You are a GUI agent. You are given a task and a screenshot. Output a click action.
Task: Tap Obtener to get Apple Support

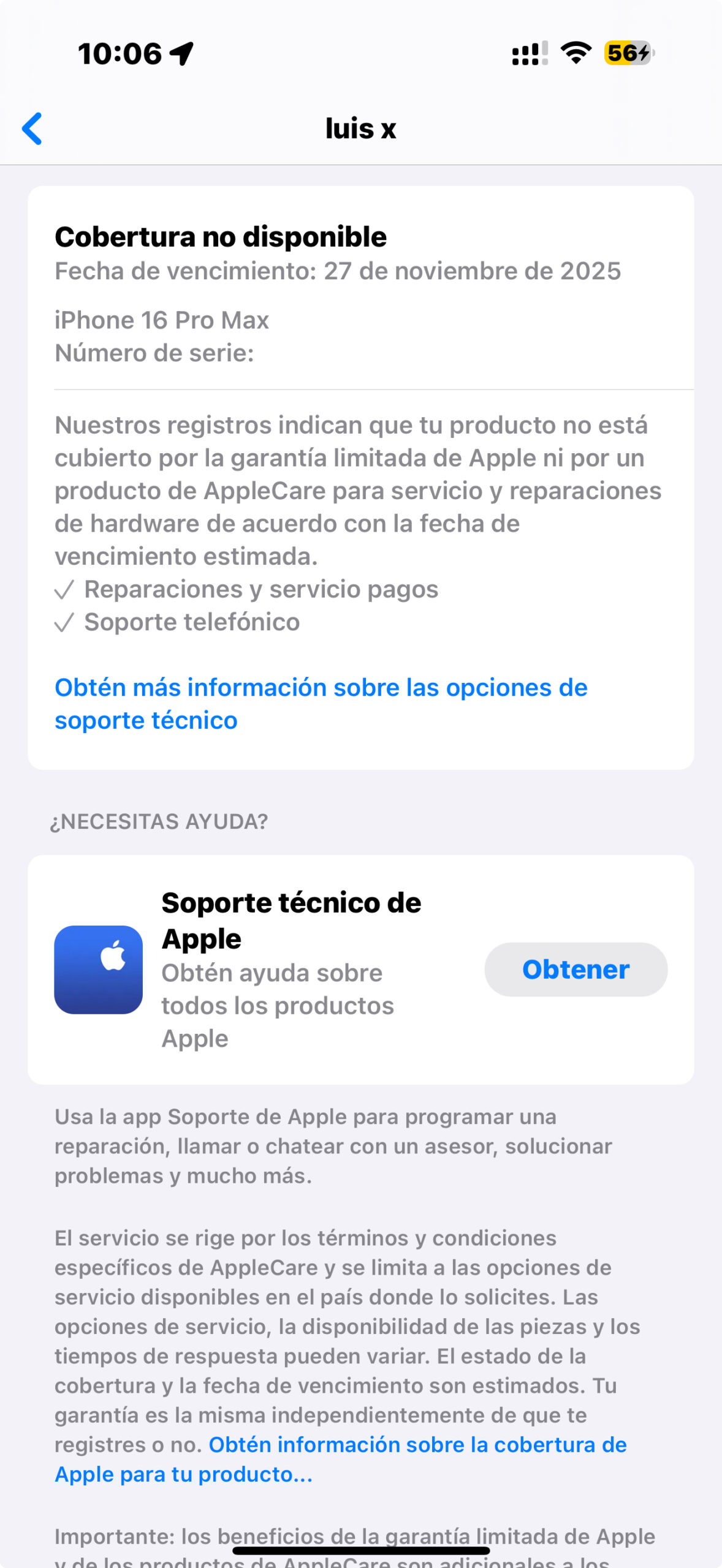[575, 968]
